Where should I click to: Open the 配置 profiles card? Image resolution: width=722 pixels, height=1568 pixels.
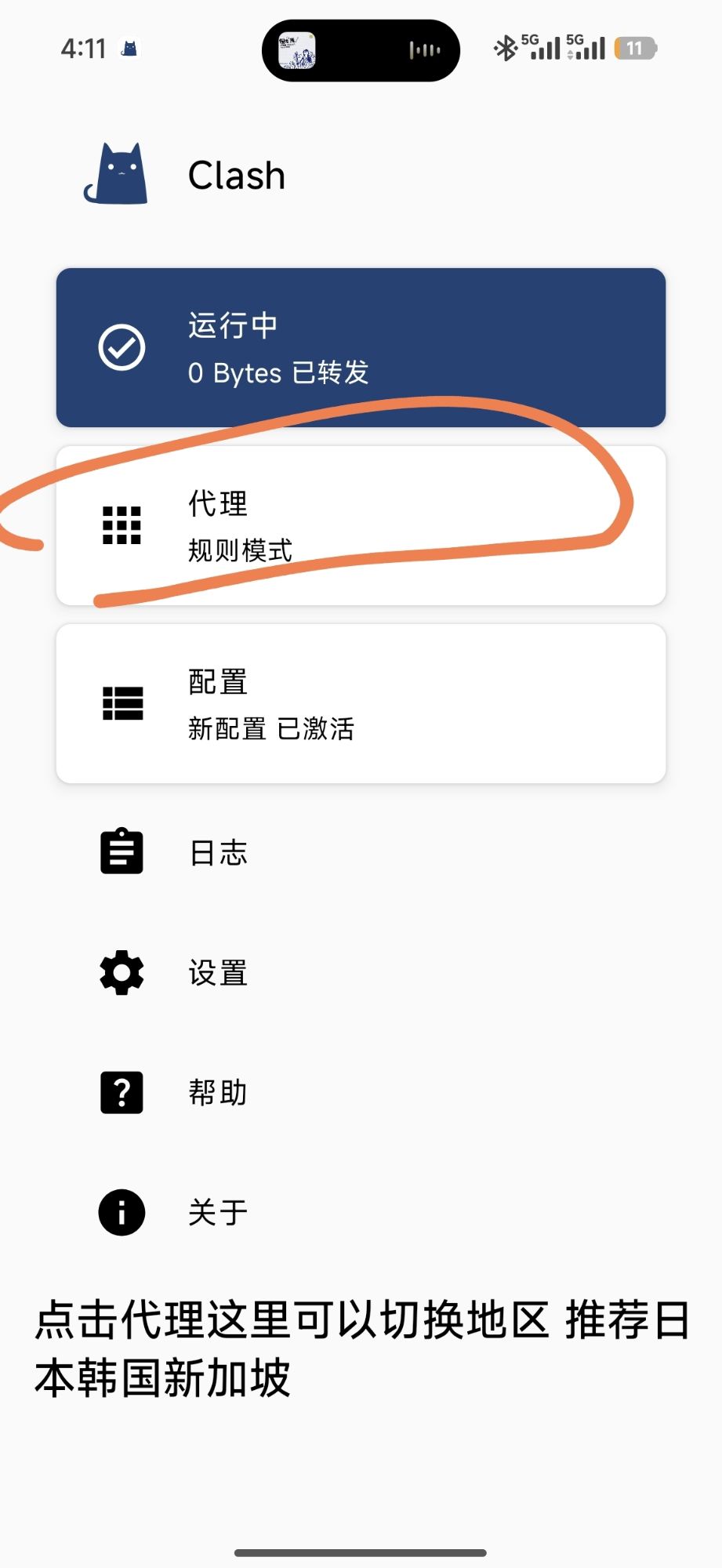[x=361, y=703]
